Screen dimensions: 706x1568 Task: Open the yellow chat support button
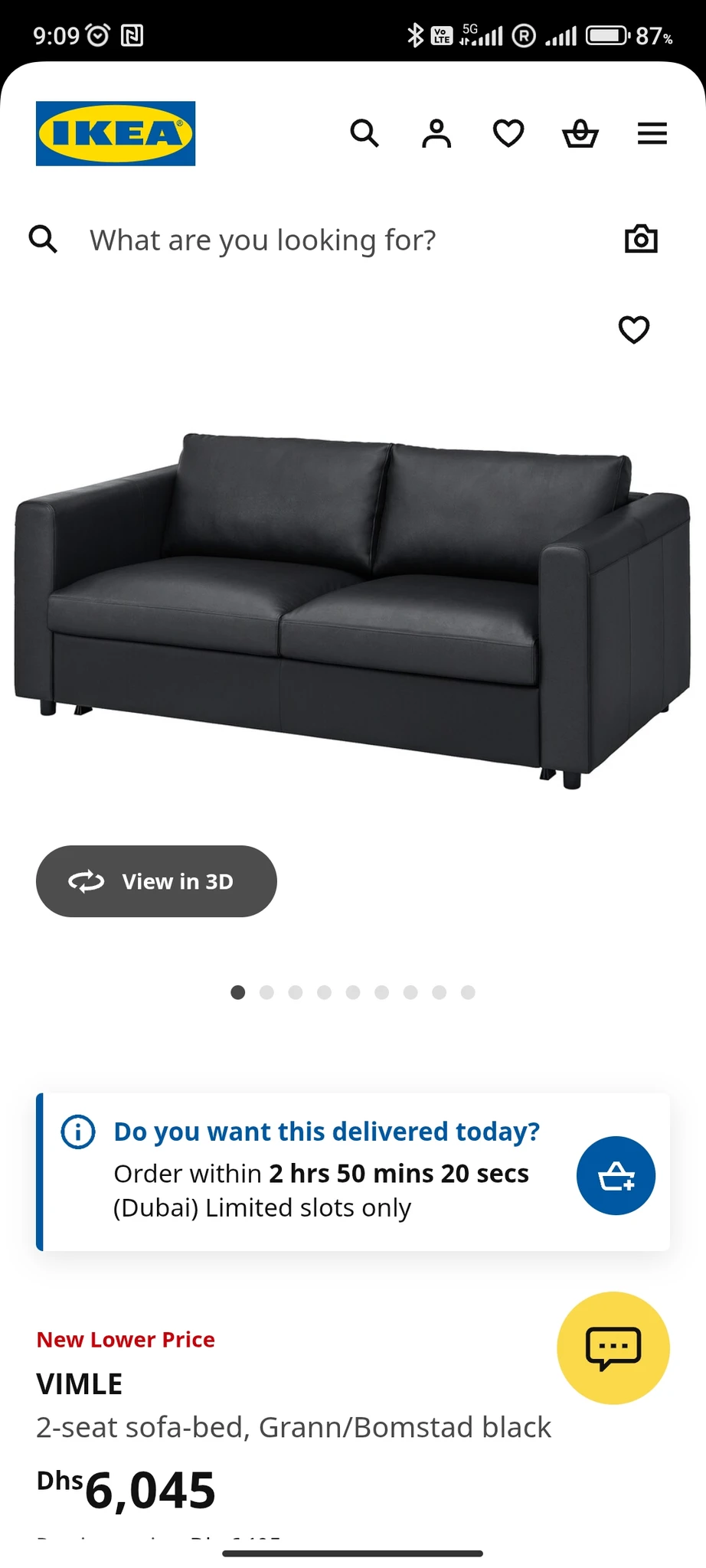pos(613,1347)
